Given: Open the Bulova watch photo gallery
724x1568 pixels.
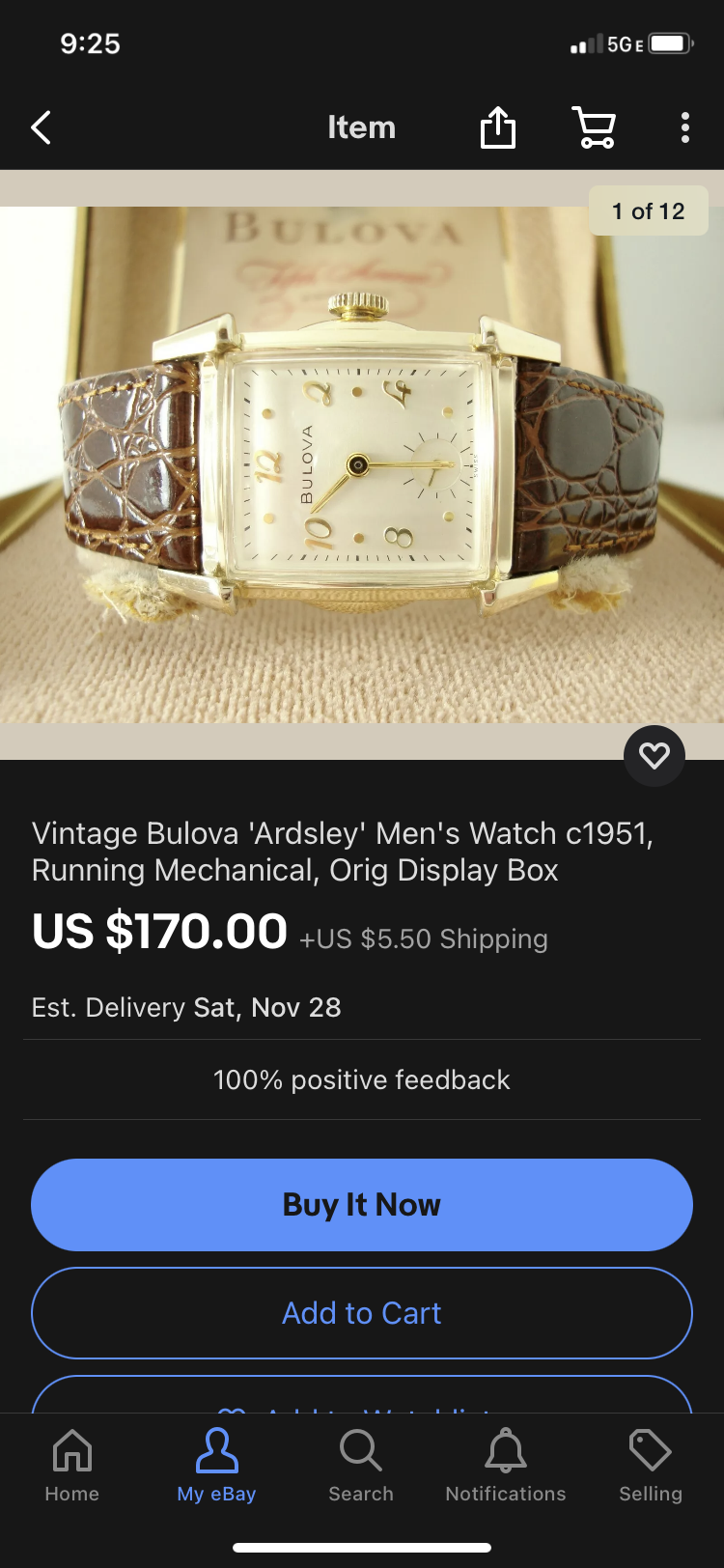Looking at the screenshot, I should 361,463.
